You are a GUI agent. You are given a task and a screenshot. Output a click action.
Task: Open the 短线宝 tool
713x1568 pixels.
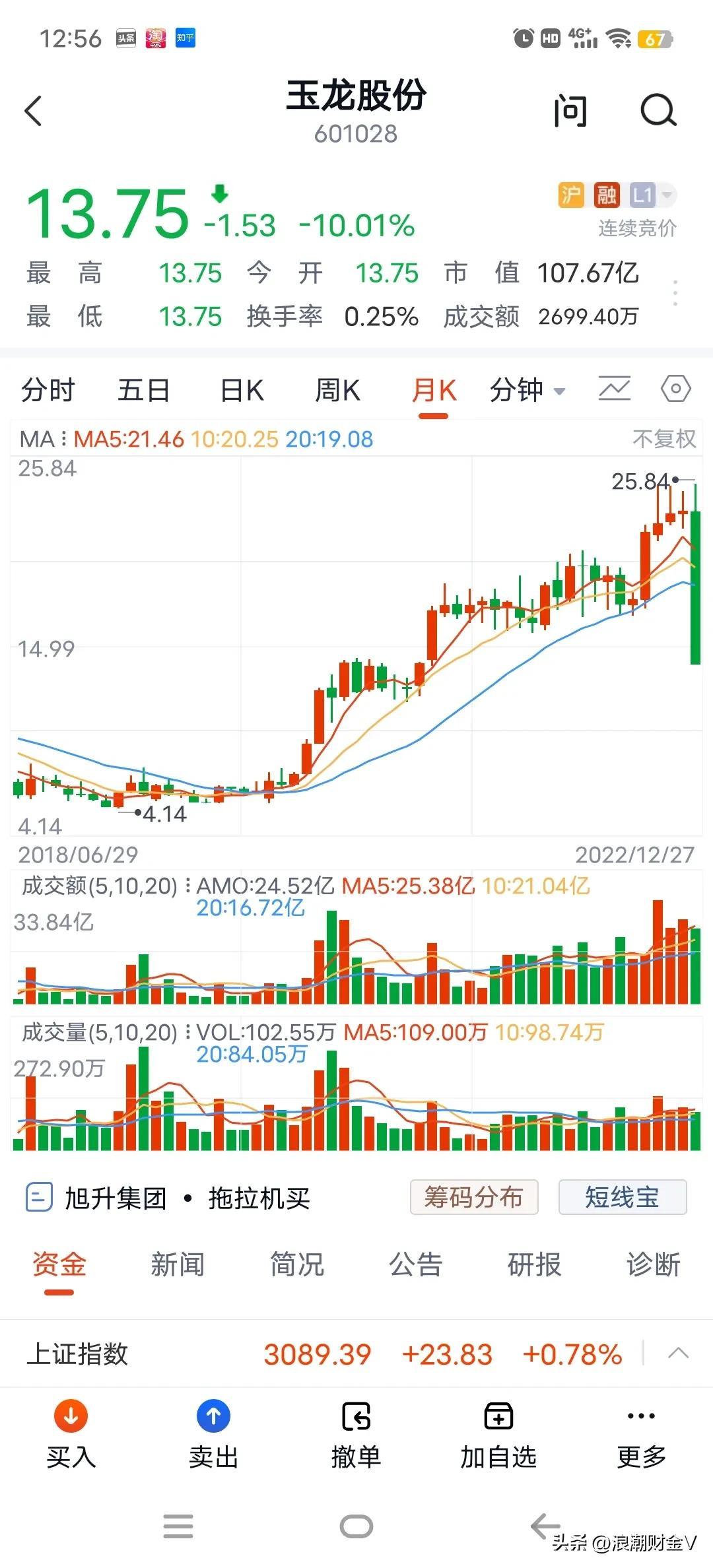pyautogui.click(x=622, y=1197)
